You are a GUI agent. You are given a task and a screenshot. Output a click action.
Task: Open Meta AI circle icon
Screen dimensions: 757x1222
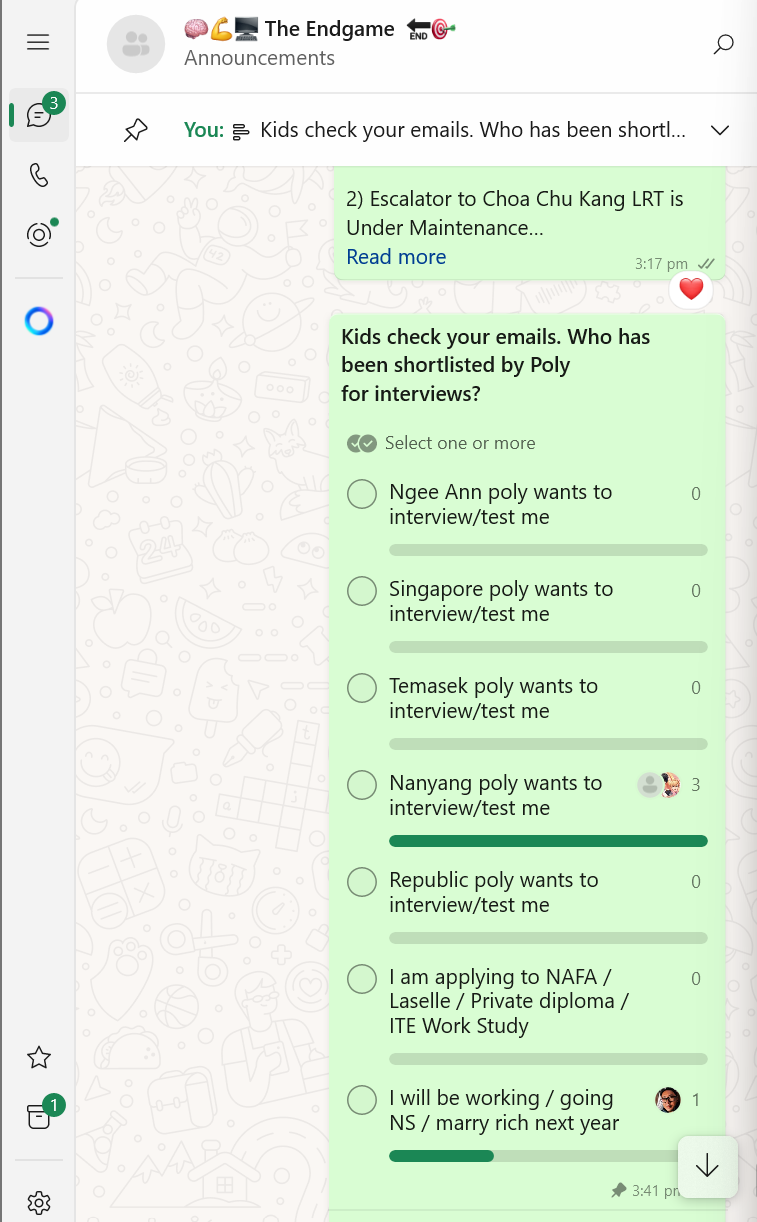39,321
